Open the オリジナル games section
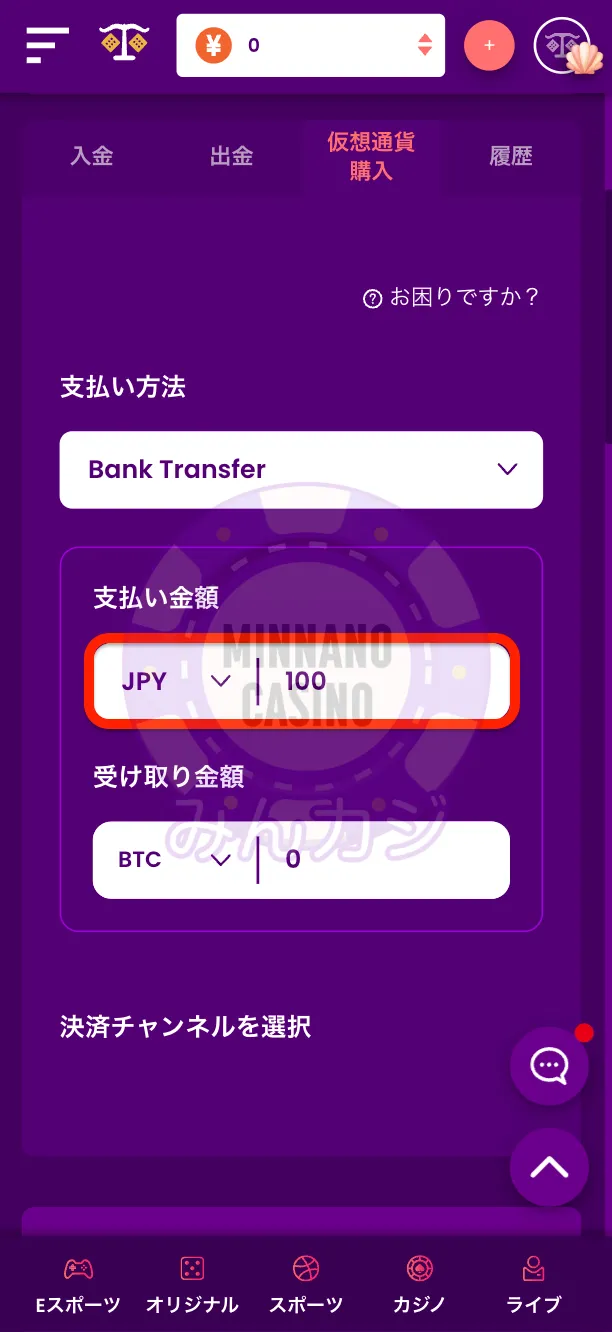The width and height of the screenshot is (612, 1332). [192, 1283]
